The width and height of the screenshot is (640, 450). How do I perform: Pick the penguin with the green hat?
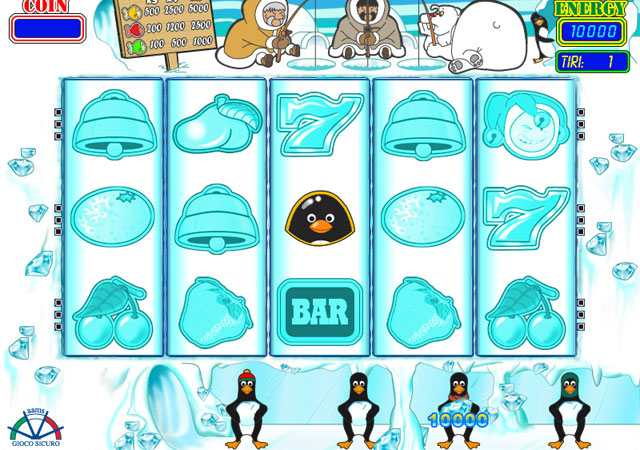click(x=569, y=410)
